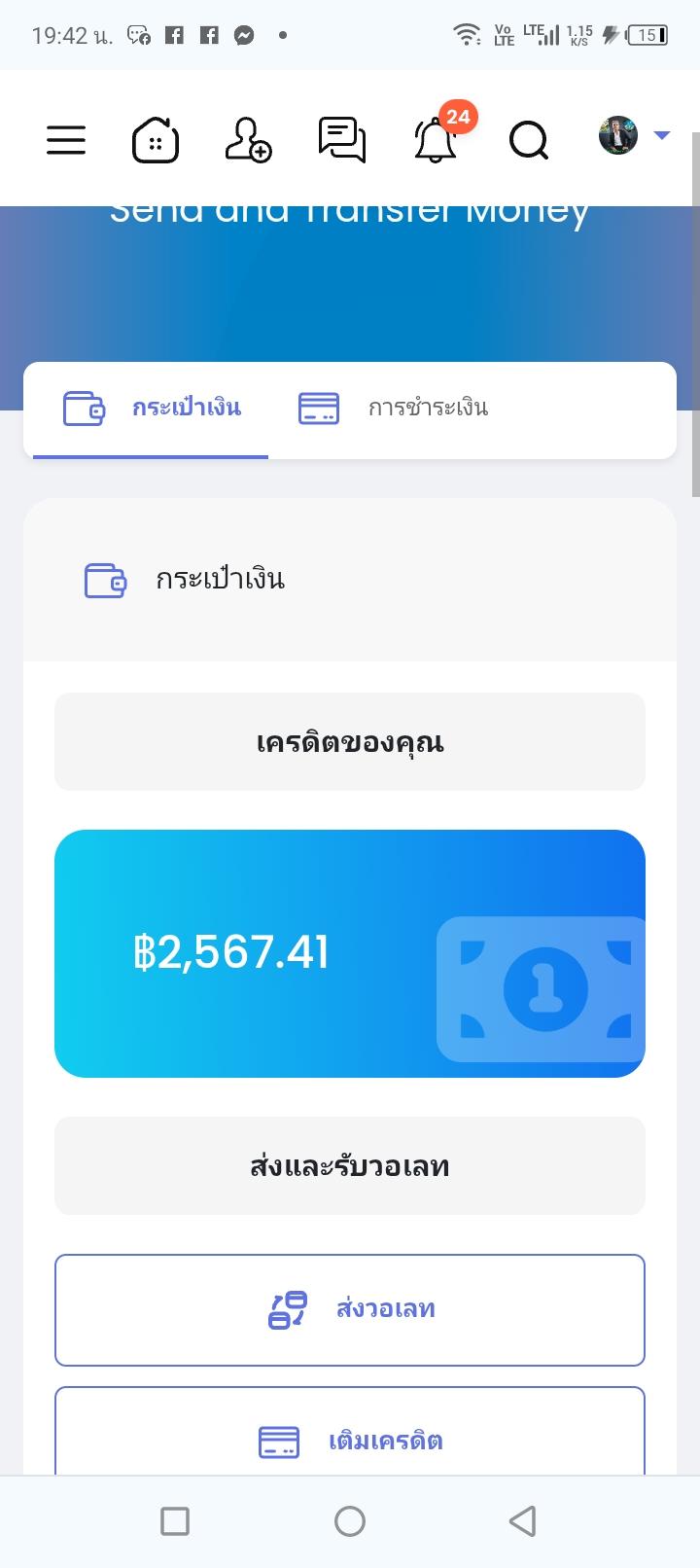
Task: Switch to the การชำระเงิน tab
Action: point(393,409)
